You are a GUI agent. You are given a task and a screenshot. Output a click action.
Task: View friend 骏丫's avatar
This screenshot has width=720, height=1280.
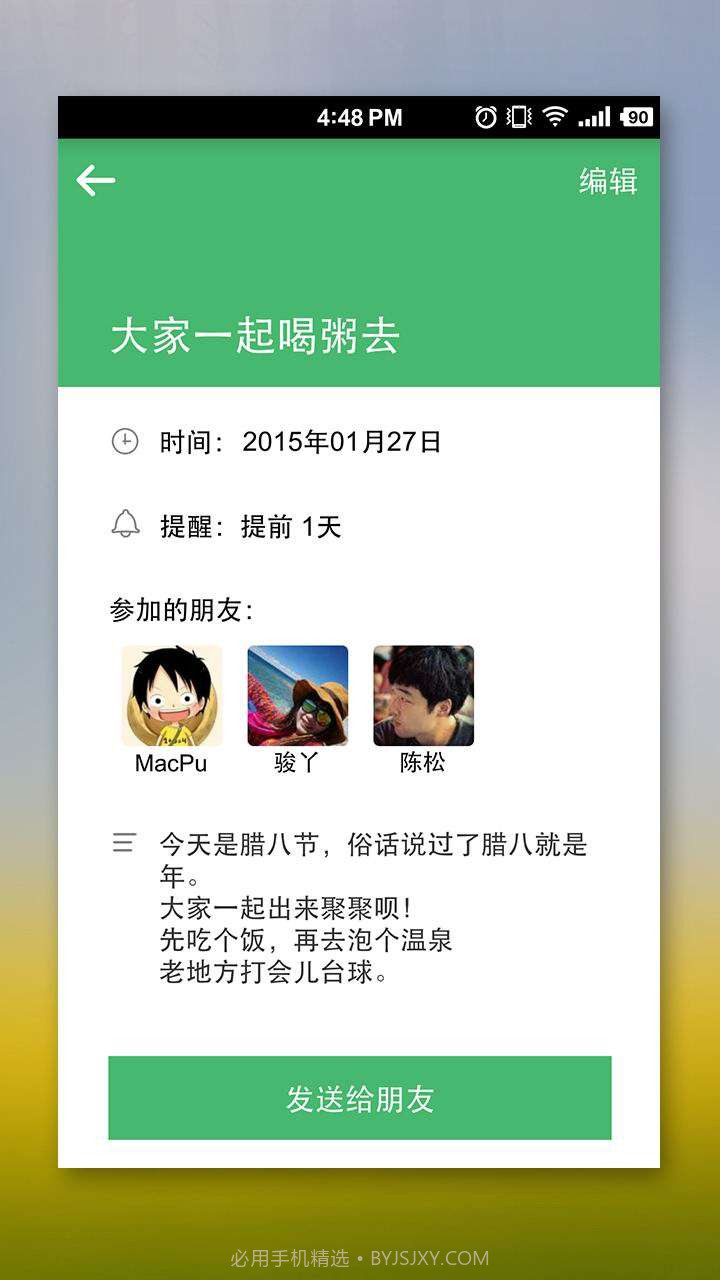click(x=298, y=696)
